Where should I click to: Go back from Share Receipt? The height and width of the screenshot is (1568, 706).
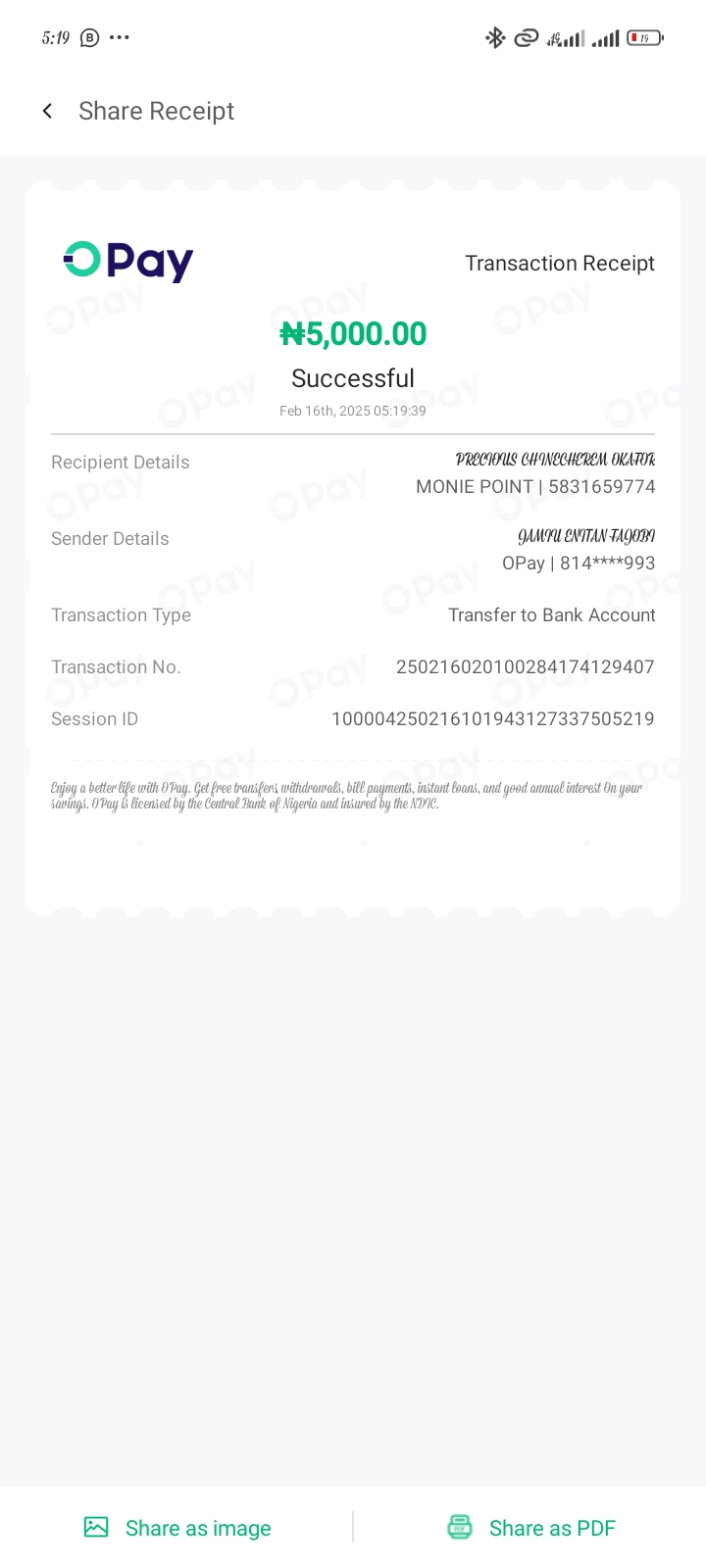(x=47, y=111)
